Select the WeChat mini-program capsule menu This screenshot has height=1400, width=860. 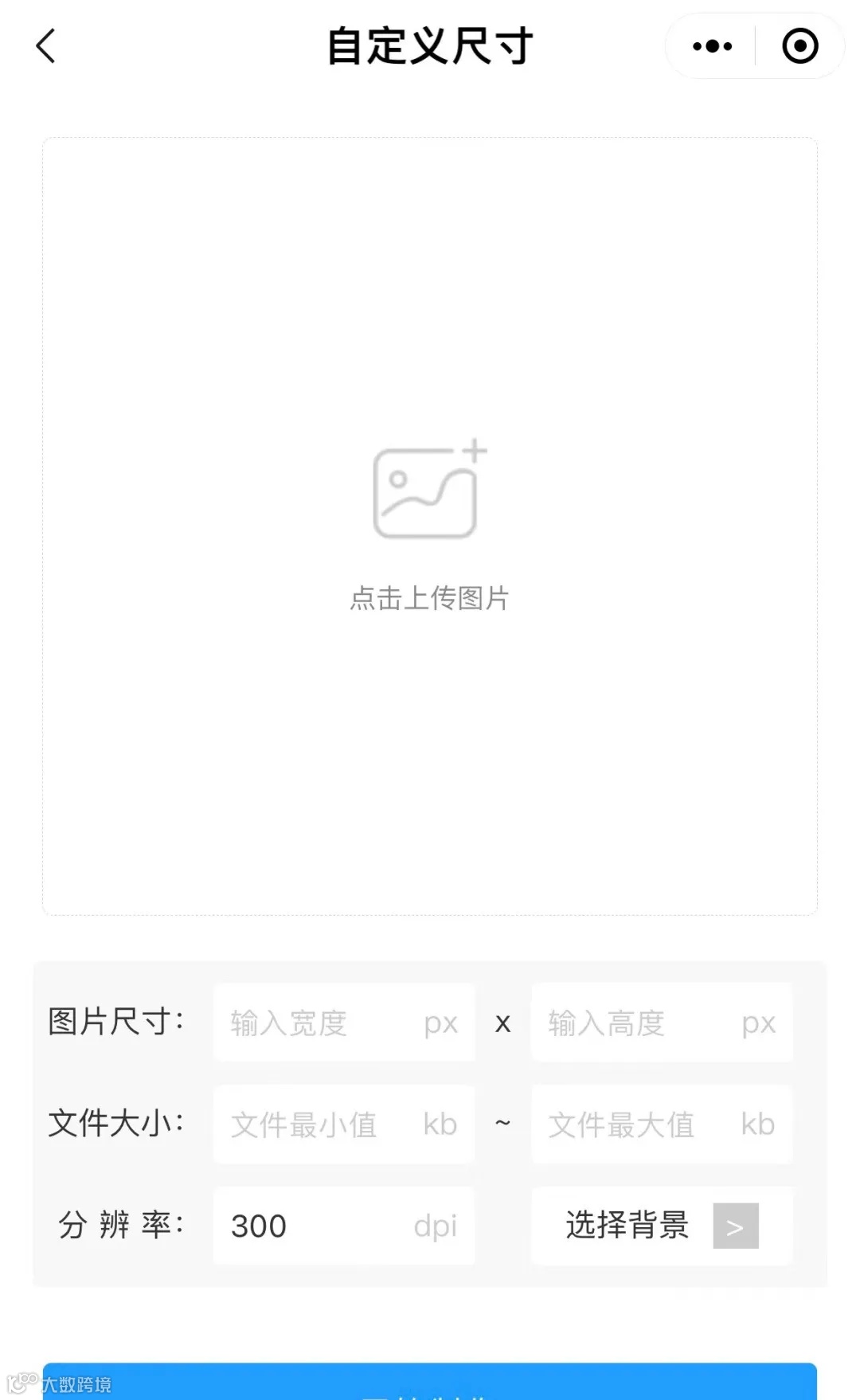(752, 45)
